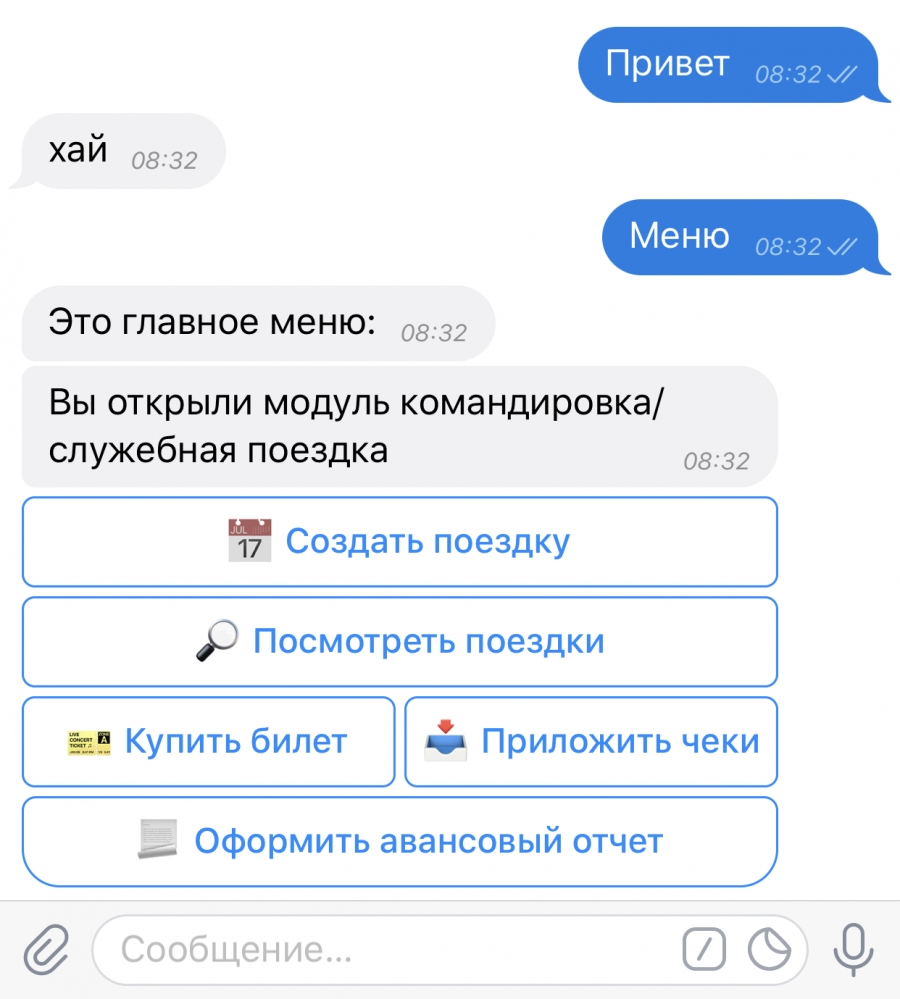The image size is (900, 999).
Task: Select Создать поездку button
Action: coord(399,541)
